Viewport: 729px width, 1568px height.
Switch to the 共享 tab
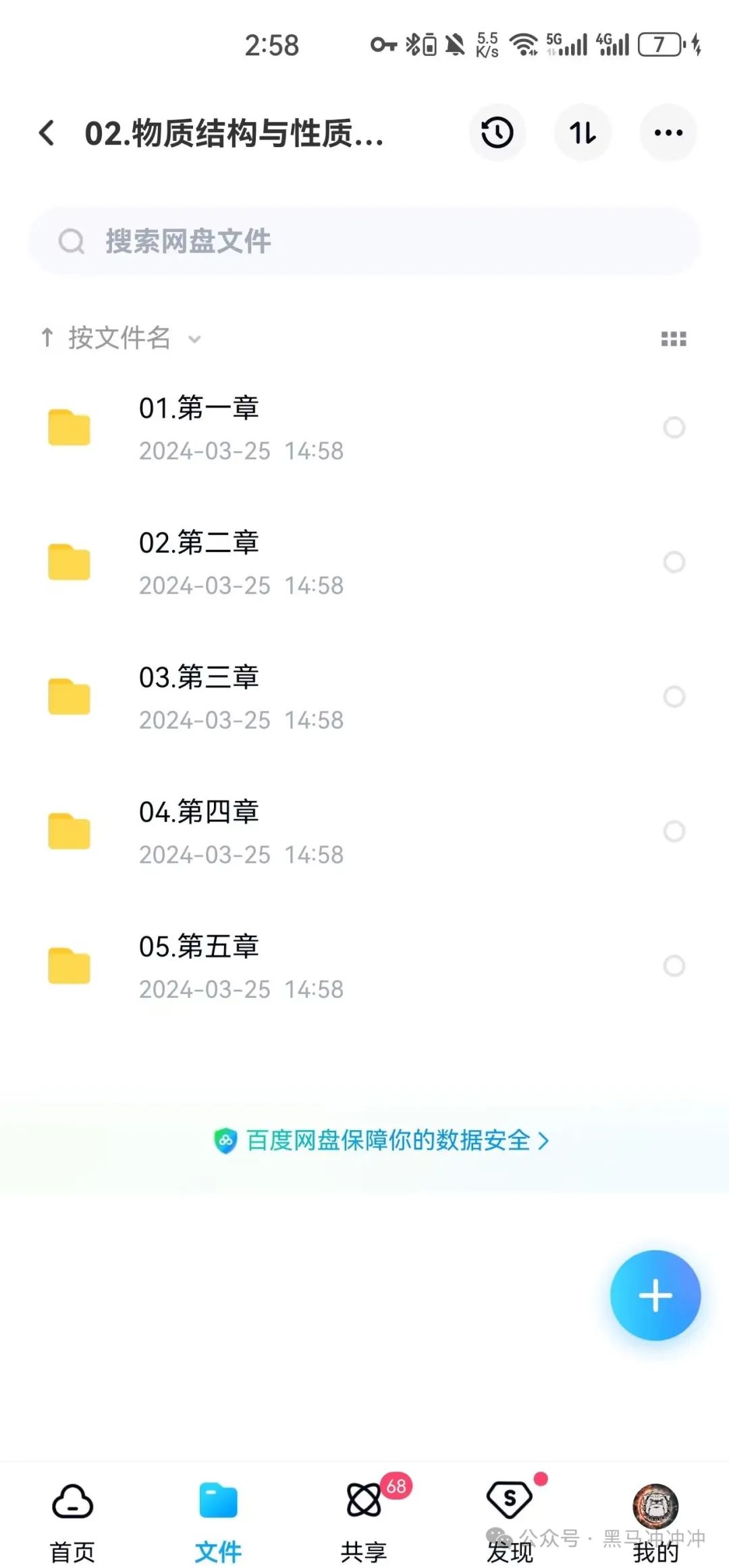tap(364, 1522)
